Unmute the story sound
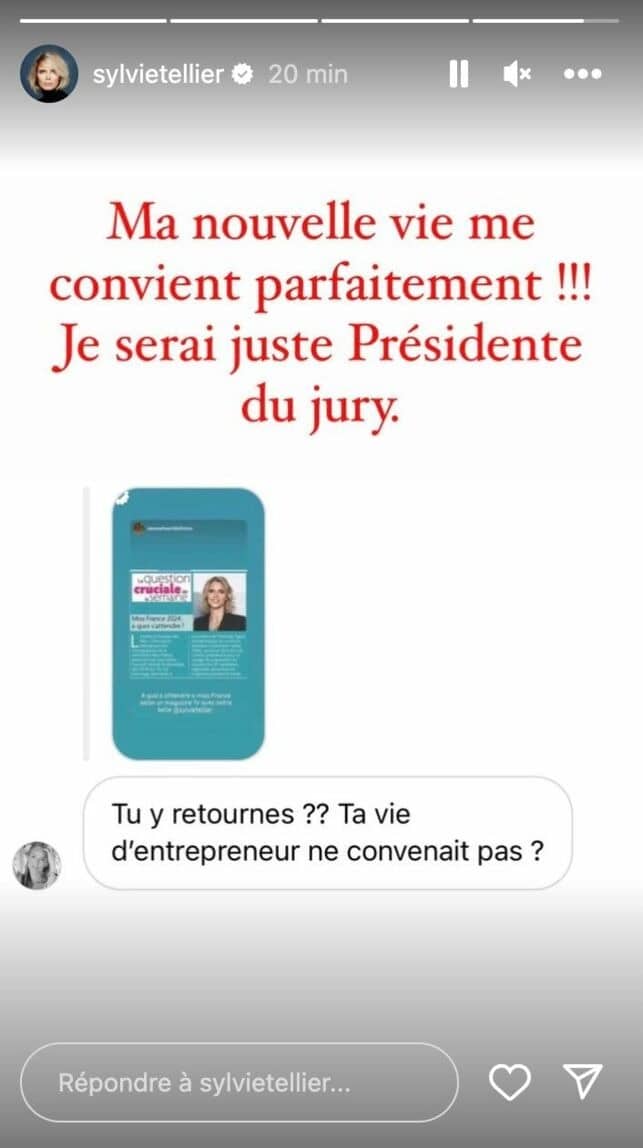Image resolution: width=643 pixels, height=1148 pixels. tap(517, 74)
